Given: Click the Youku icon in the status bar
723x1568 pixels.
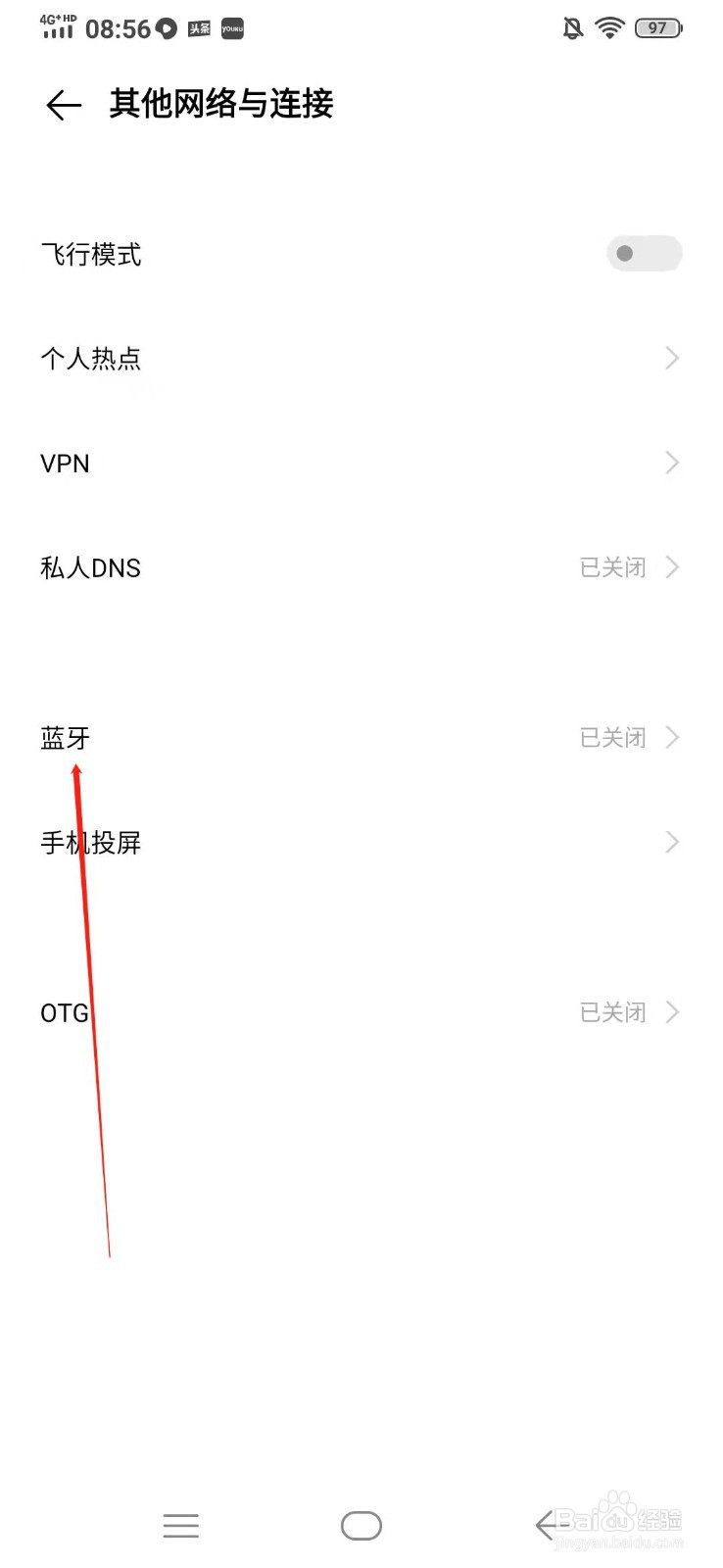Looking at the screenshot, I should [x=231, y=27].
